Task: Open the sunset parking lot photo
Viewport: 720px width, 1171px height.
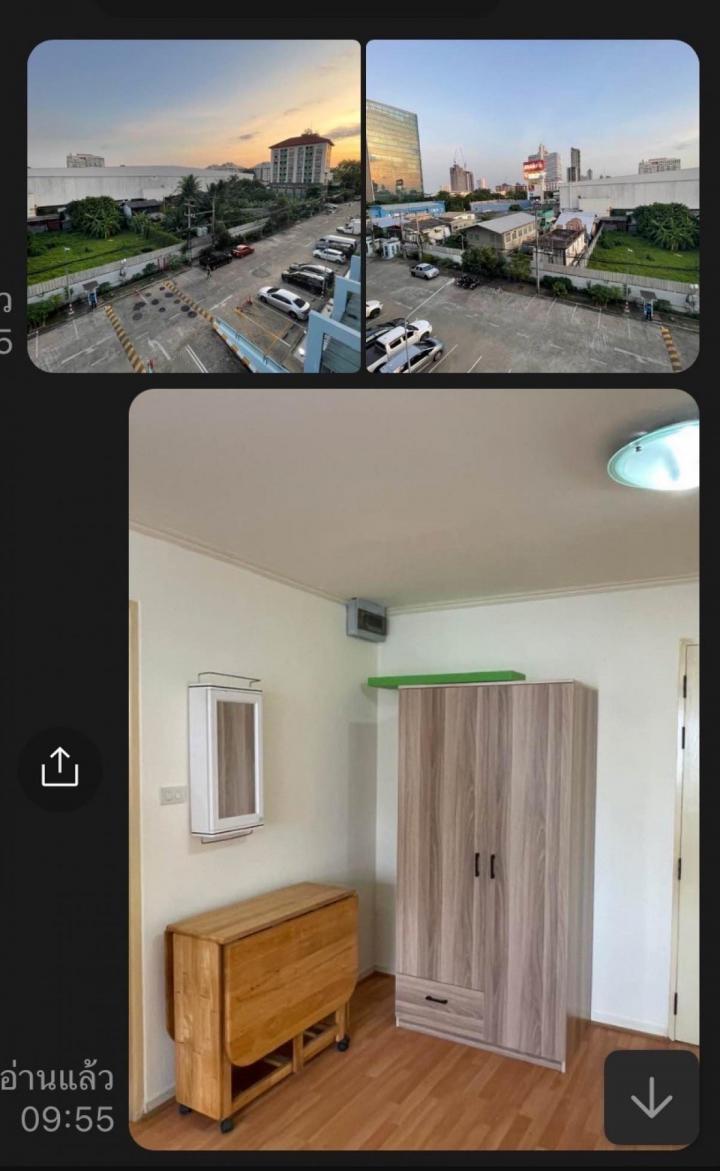Action: (194, 206)
